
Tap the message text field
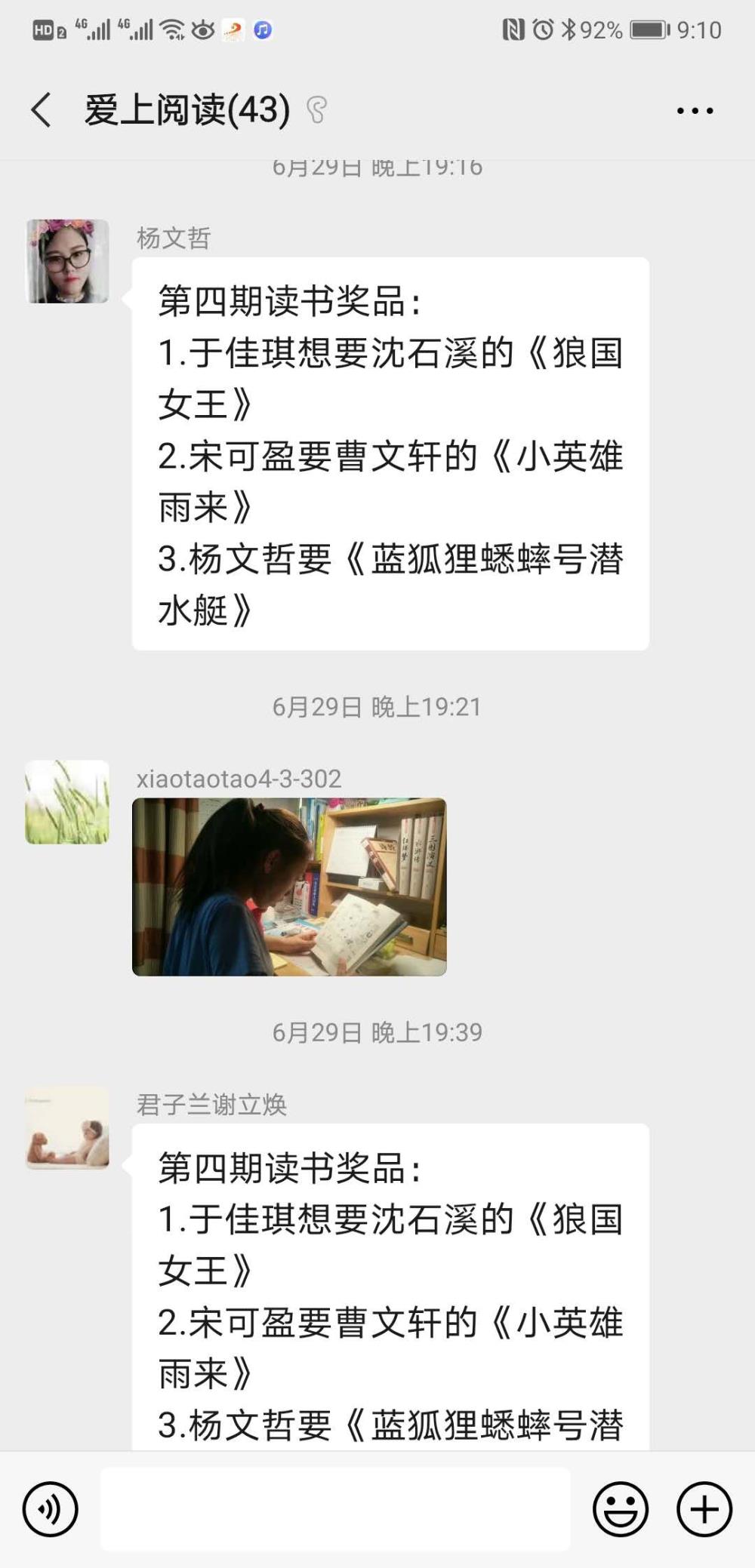(335, 1509)
